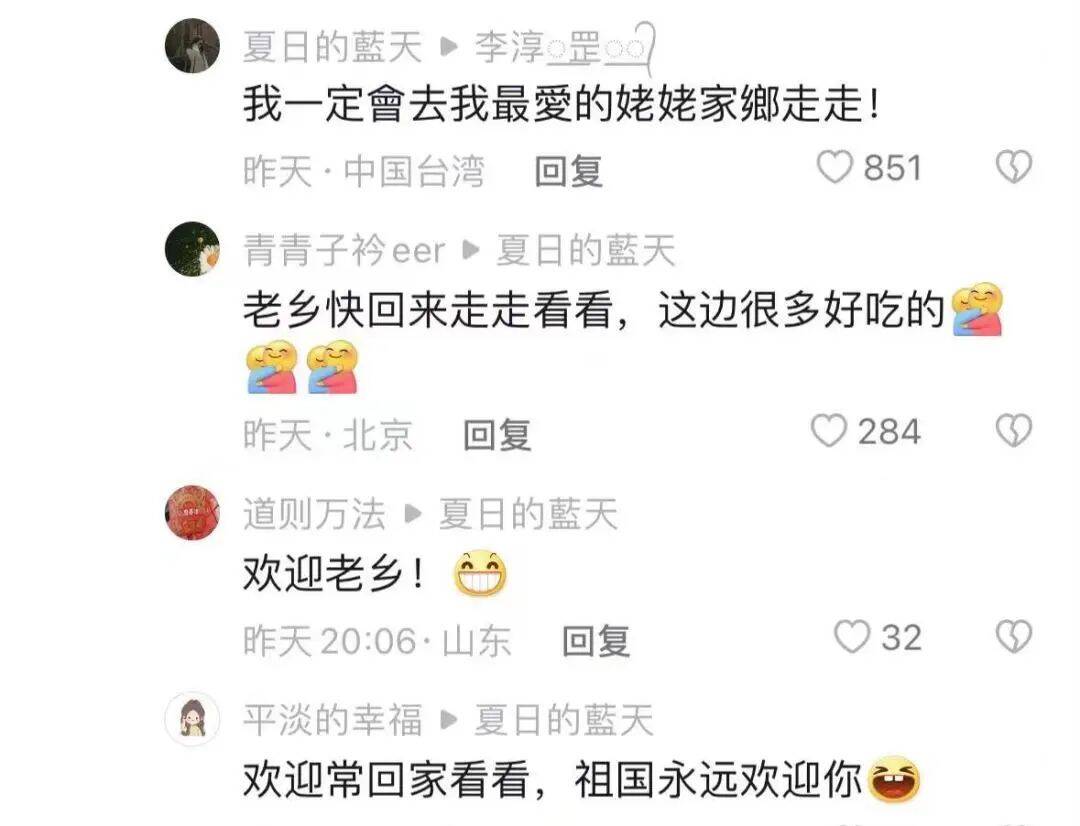The height and width of the screenshot is (826, 1080).
Task: Dislike the comment from 夏日的藍天
Action: [1013, 167]
